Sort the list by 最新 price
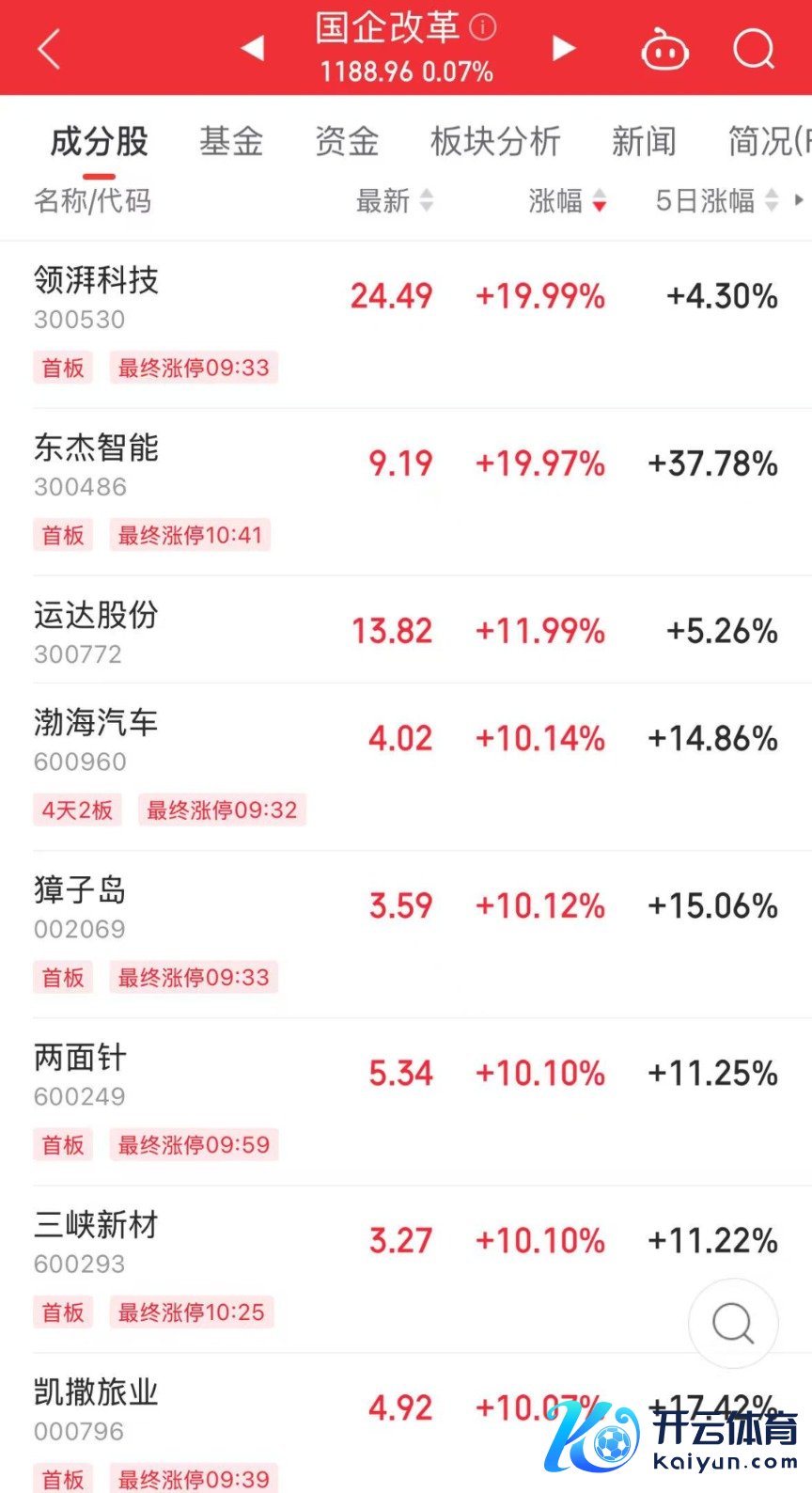Screen dimensions: 812x1493 (394, 200)
